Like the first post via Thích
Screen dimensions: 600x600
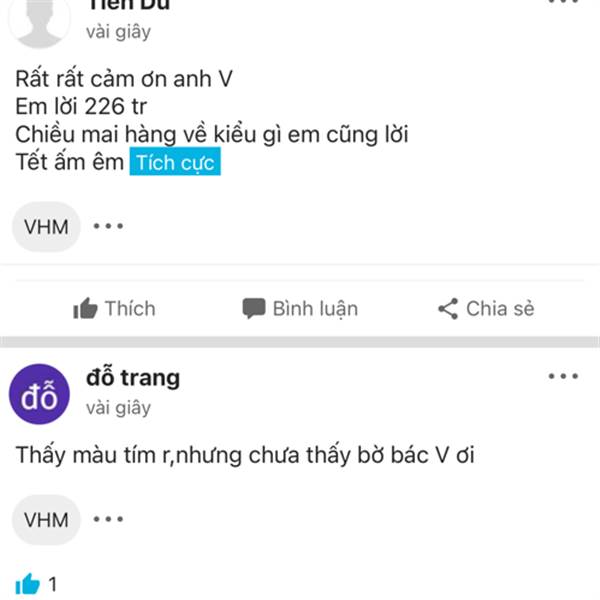(x=114, y=308)
